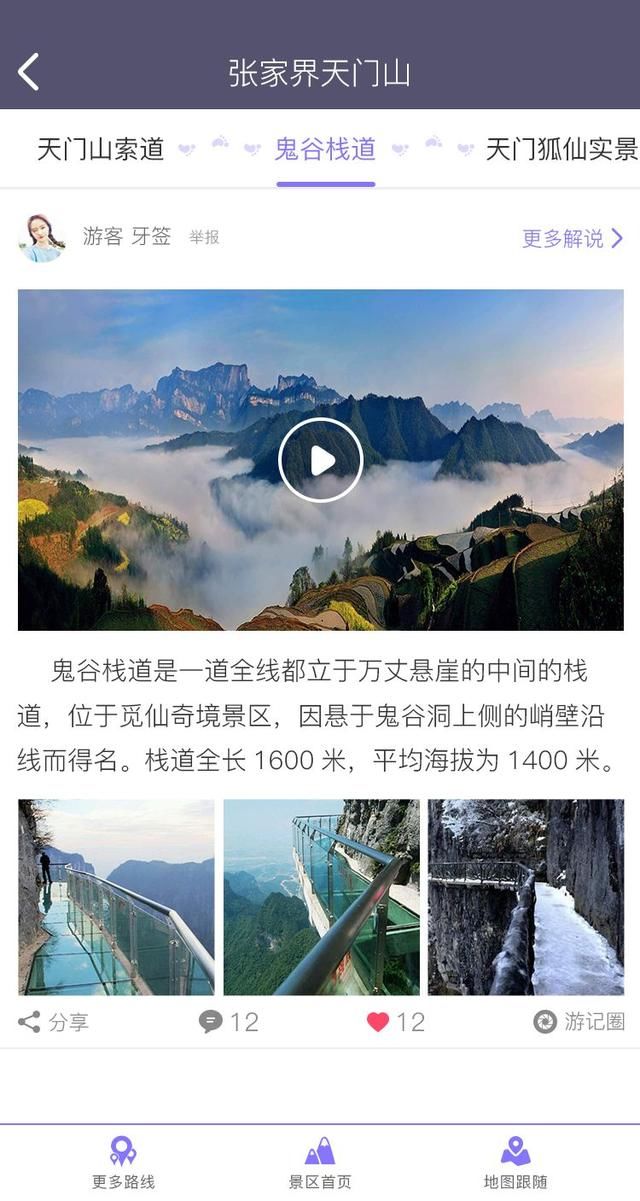The height and width of the screenshot is (1201, 640).
Task: Go to 景区首页 in the bottom bar
Action: coord(320,1163)
